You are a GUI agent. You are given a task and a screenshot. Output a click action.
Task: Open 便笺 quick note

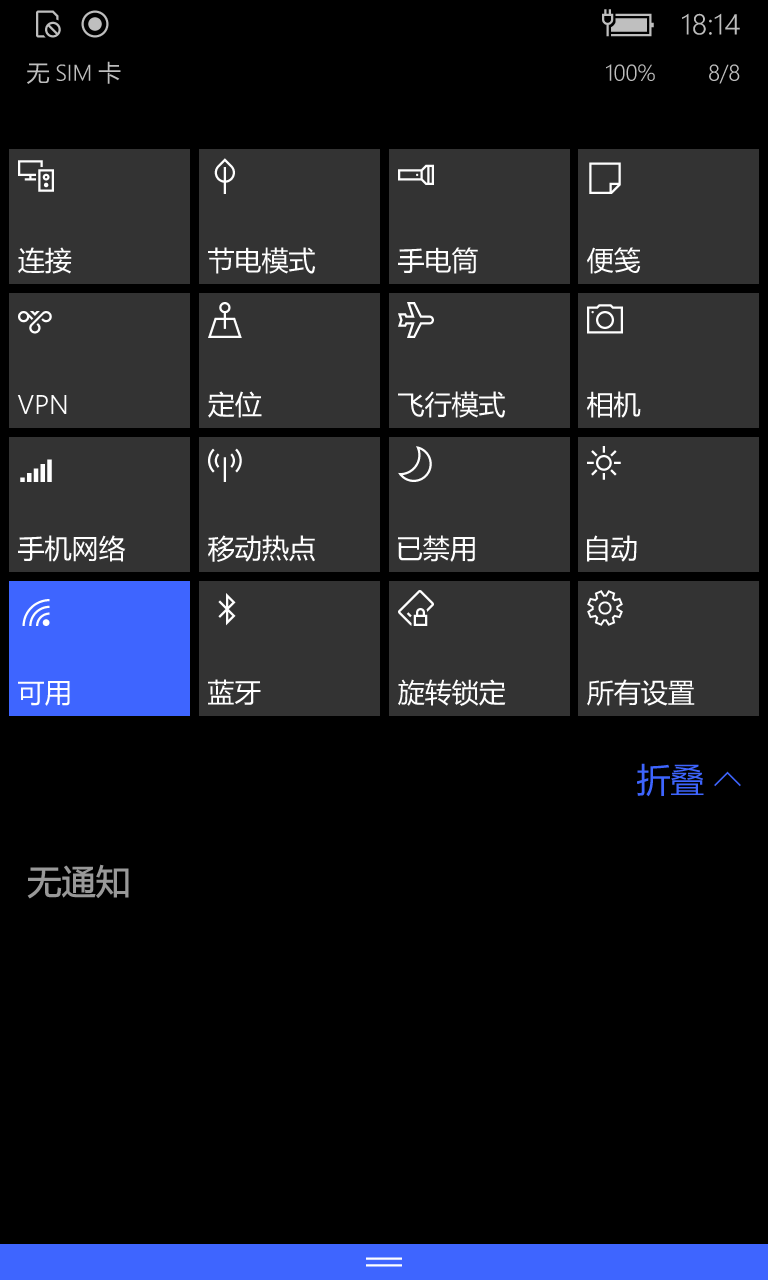(x=668, y=216)
